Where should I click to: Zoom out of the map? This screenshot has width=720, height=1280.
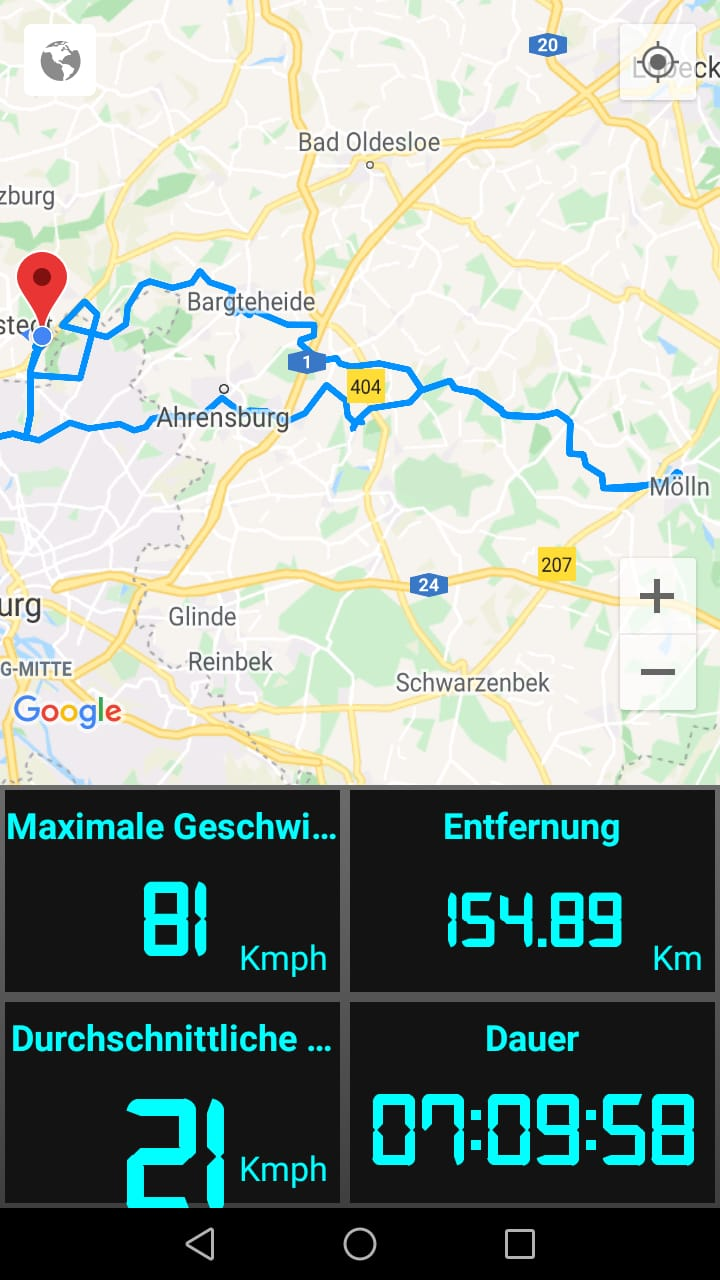click(x=657, y=672)
